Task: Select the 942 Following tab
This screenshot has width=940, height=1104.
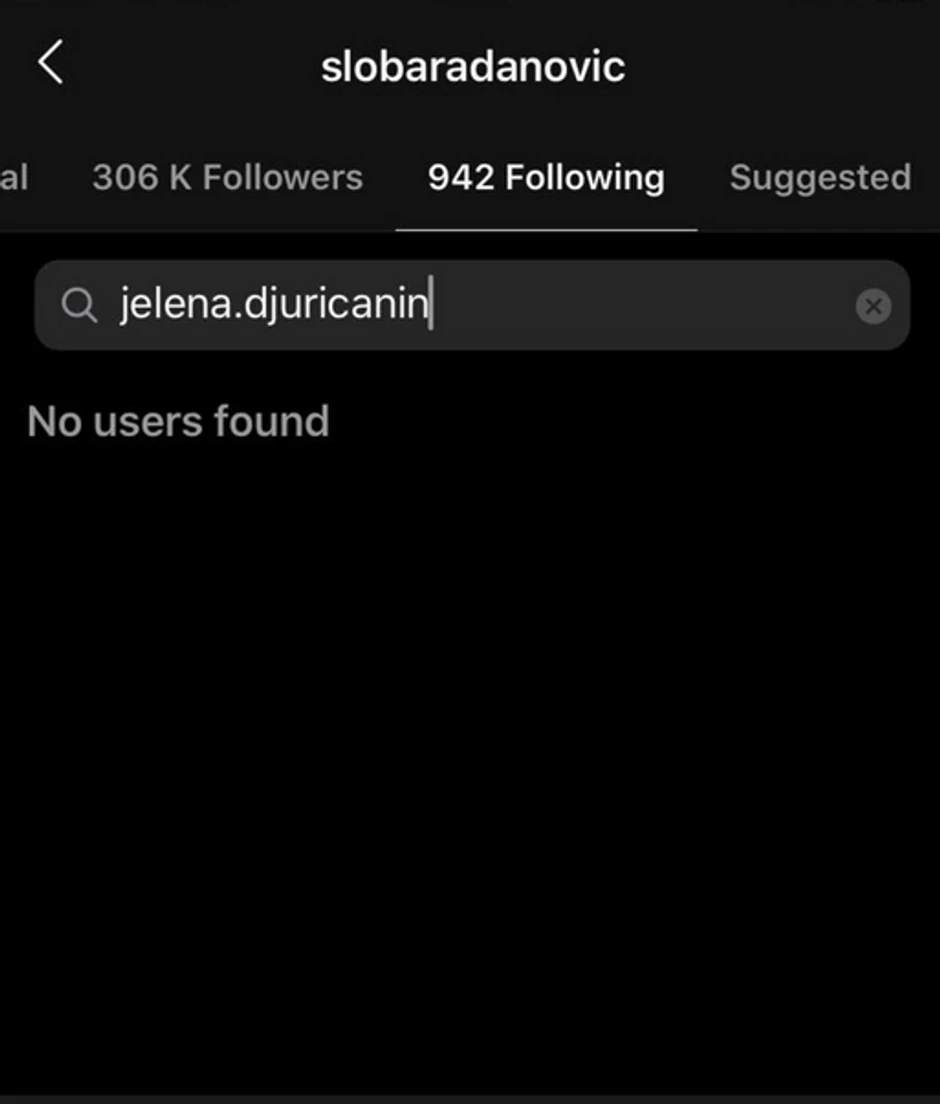Action: (546, 177)
